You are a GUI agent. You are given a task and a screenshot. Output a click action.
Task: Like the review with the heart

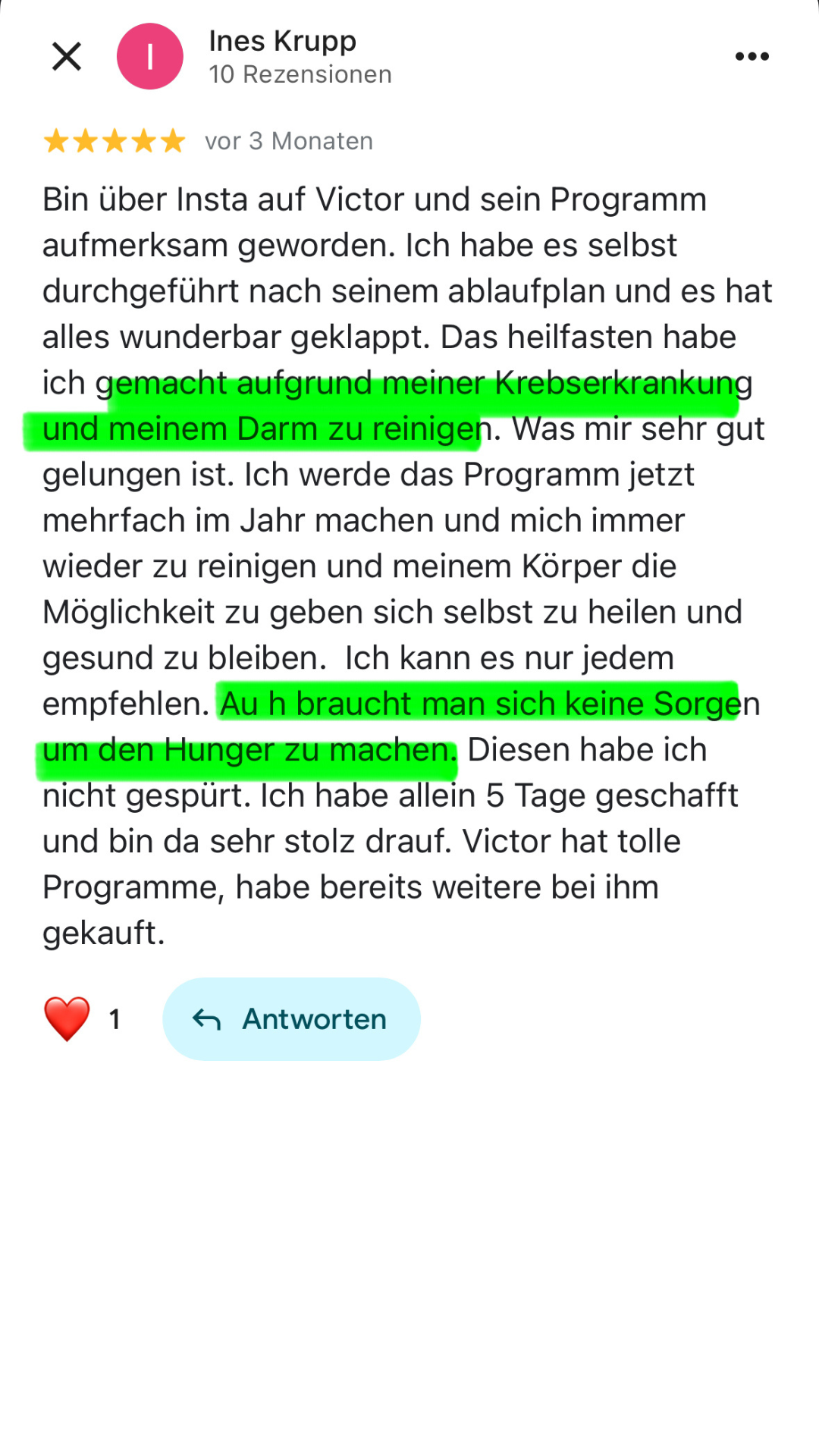67,1018
